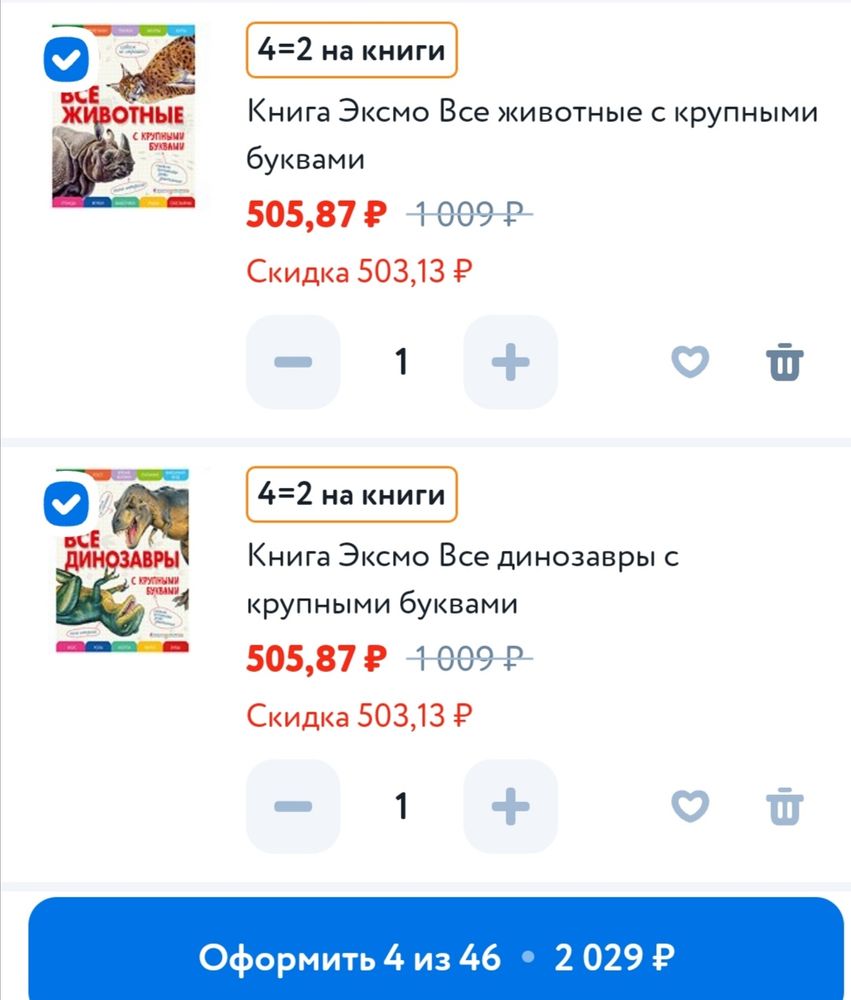
Task: Click the trash icon for "Все животные" book
Action: tap(785, 362)
